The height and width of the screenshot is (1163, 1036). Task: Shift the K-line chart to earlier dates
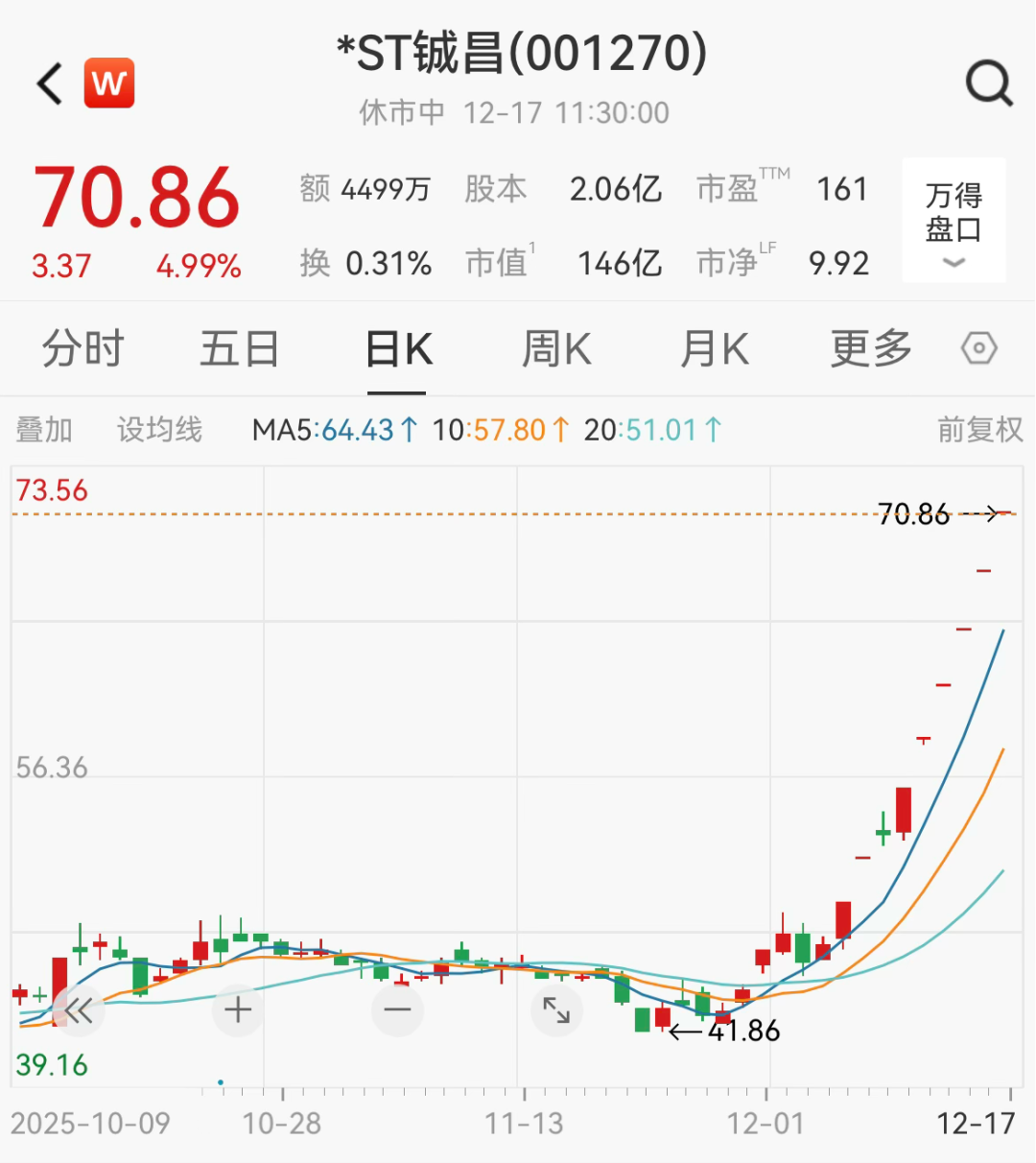point(78,1009)
